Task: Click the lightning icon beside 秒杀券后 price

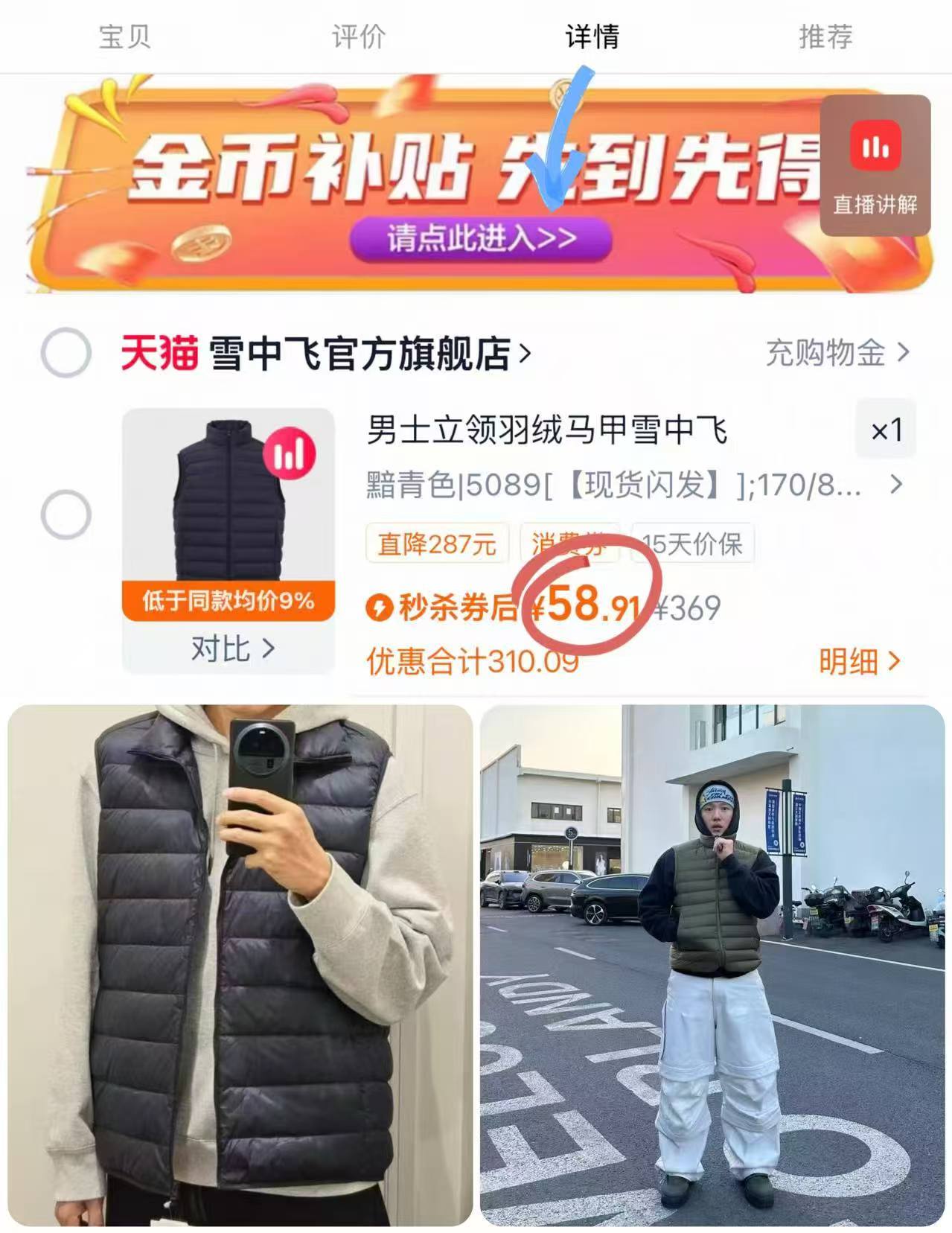Action: point(381,609)
